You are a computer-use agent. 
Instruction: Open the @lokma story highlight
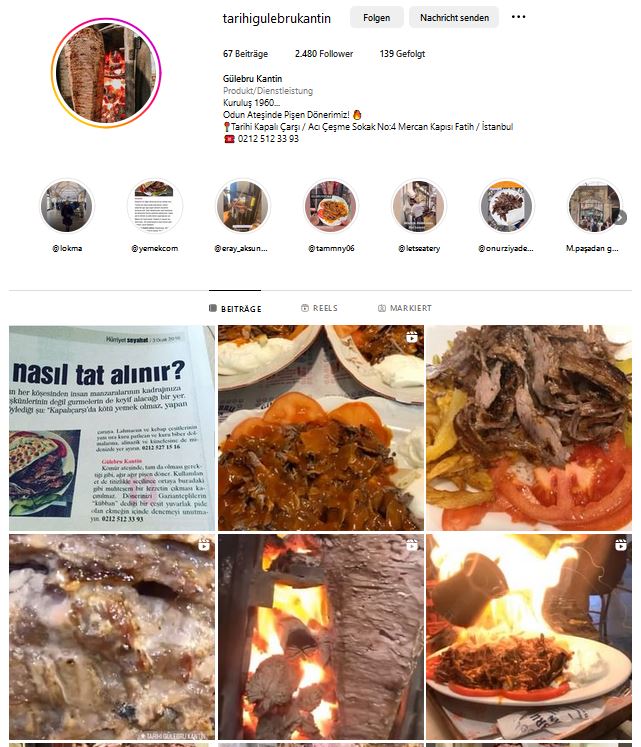pos(66,206)
